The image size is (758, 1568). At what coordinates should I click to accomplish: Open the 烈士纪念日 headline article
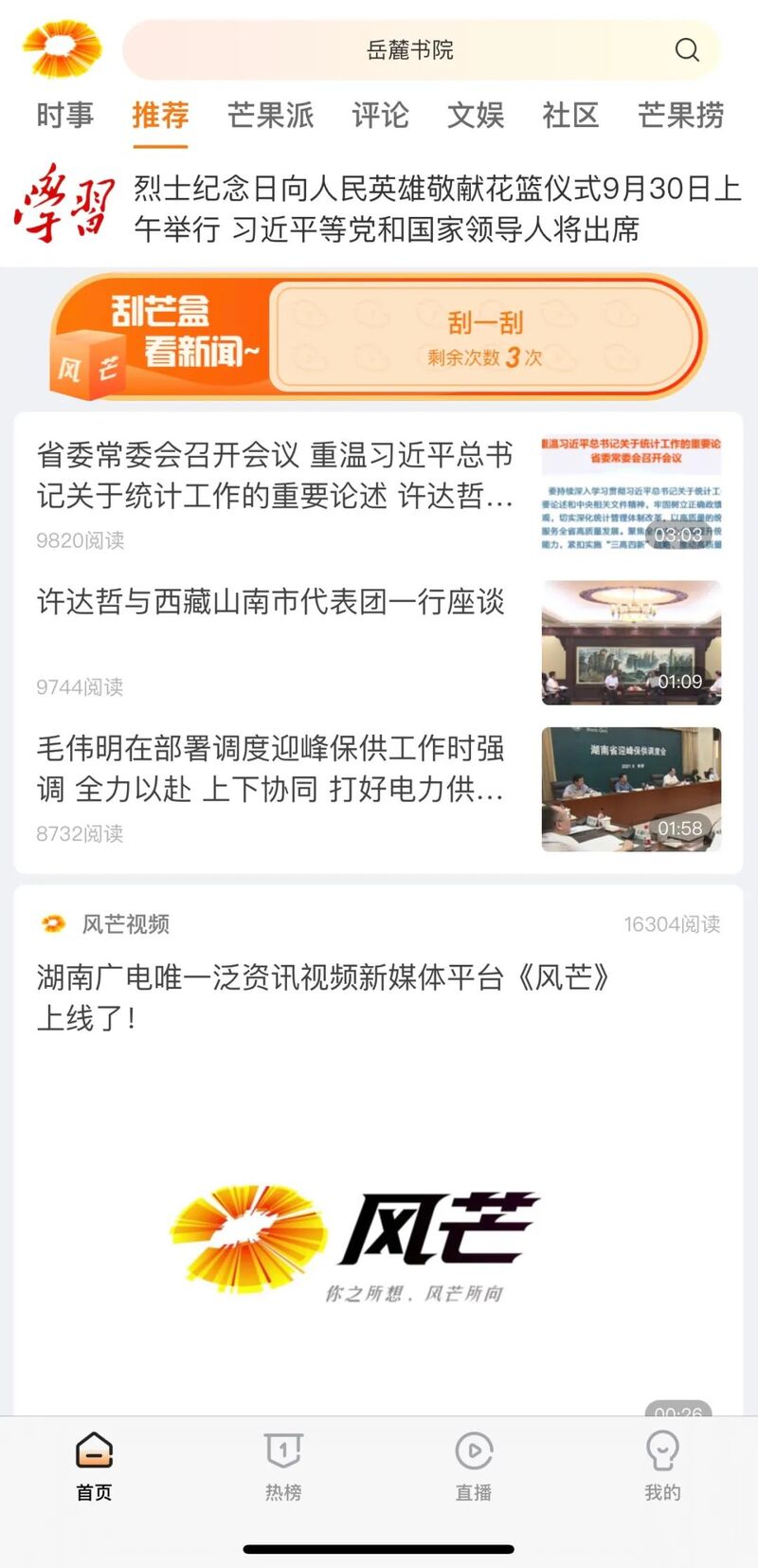coord(436,209)
